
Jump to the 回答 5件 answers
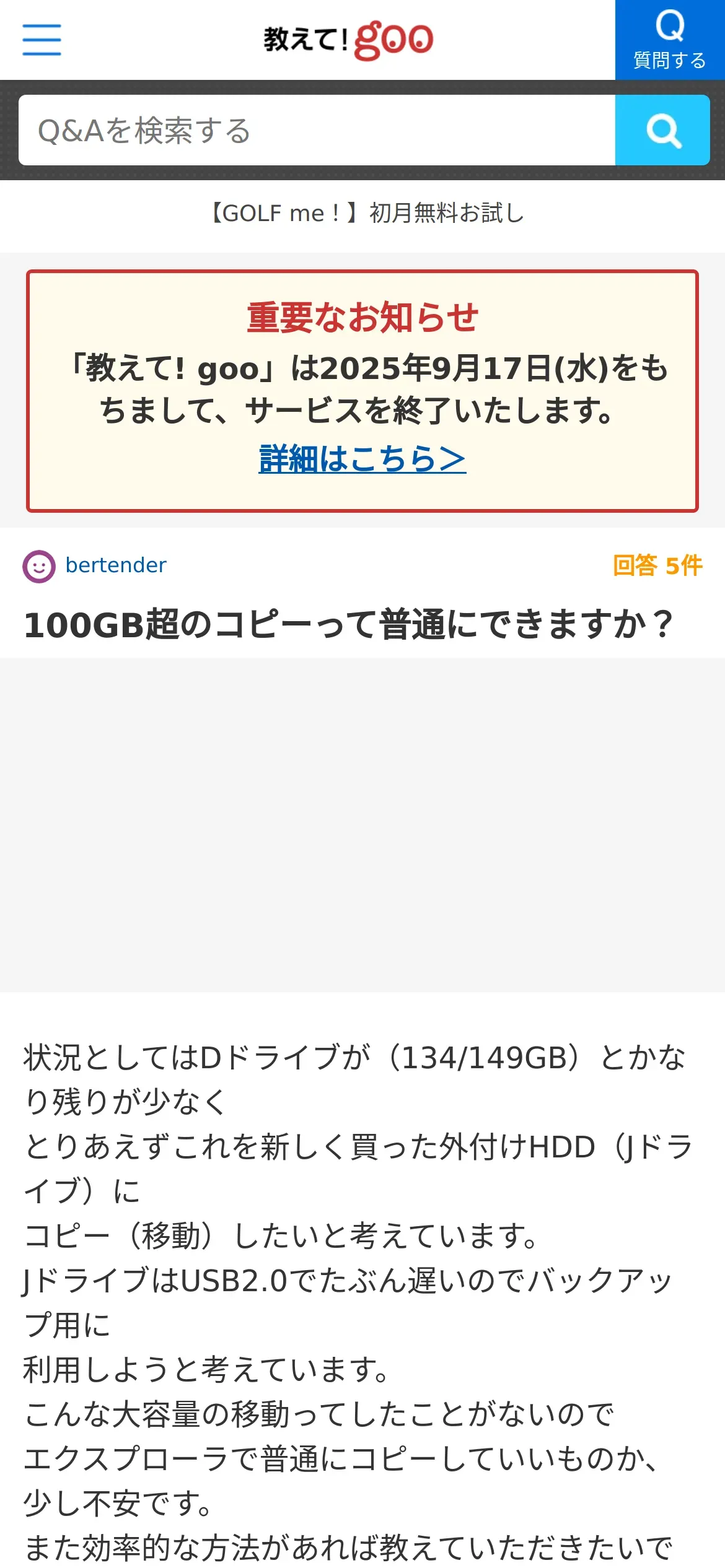tap(657, 565)
